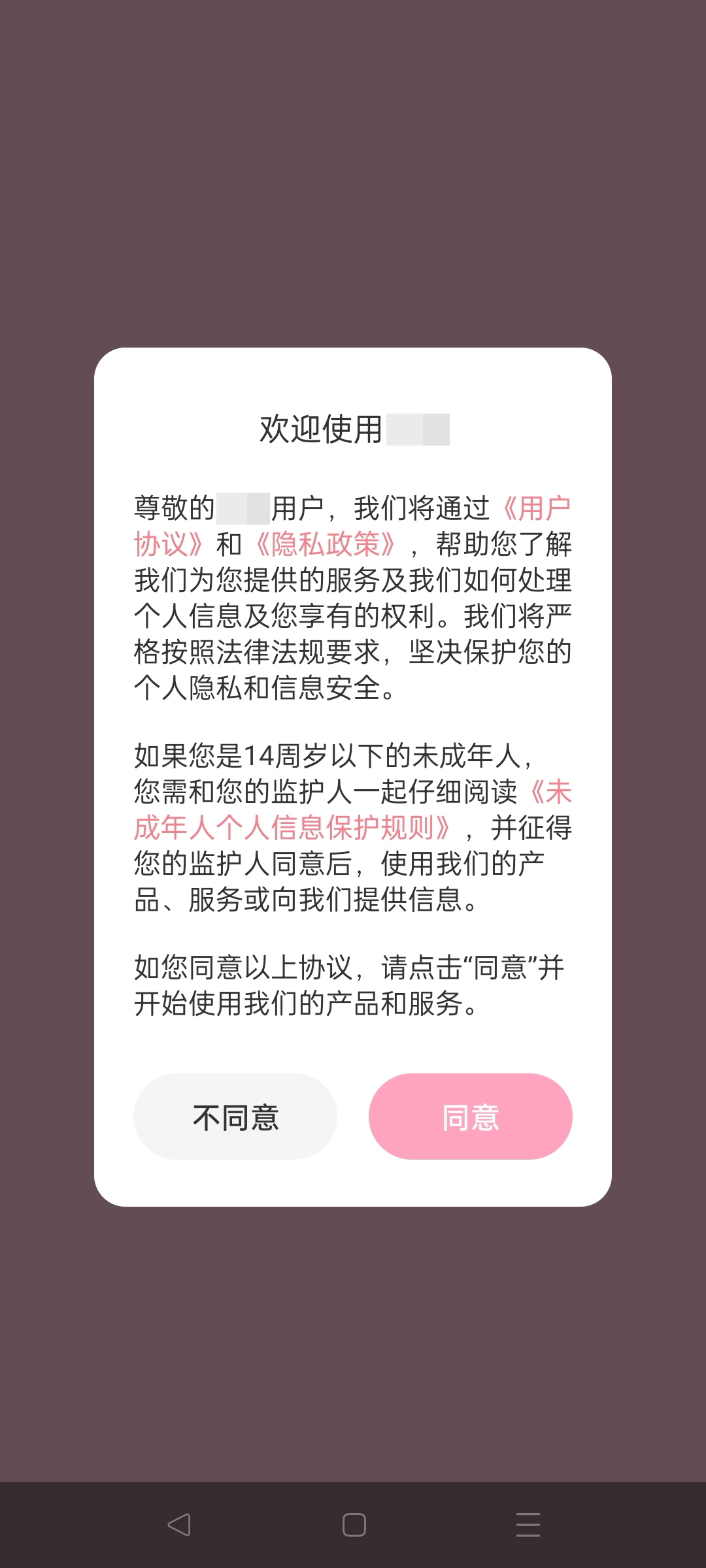Read the 《隐私政策》 link
The width and height of the screenshot is (706, 1568).
[325, 544]
